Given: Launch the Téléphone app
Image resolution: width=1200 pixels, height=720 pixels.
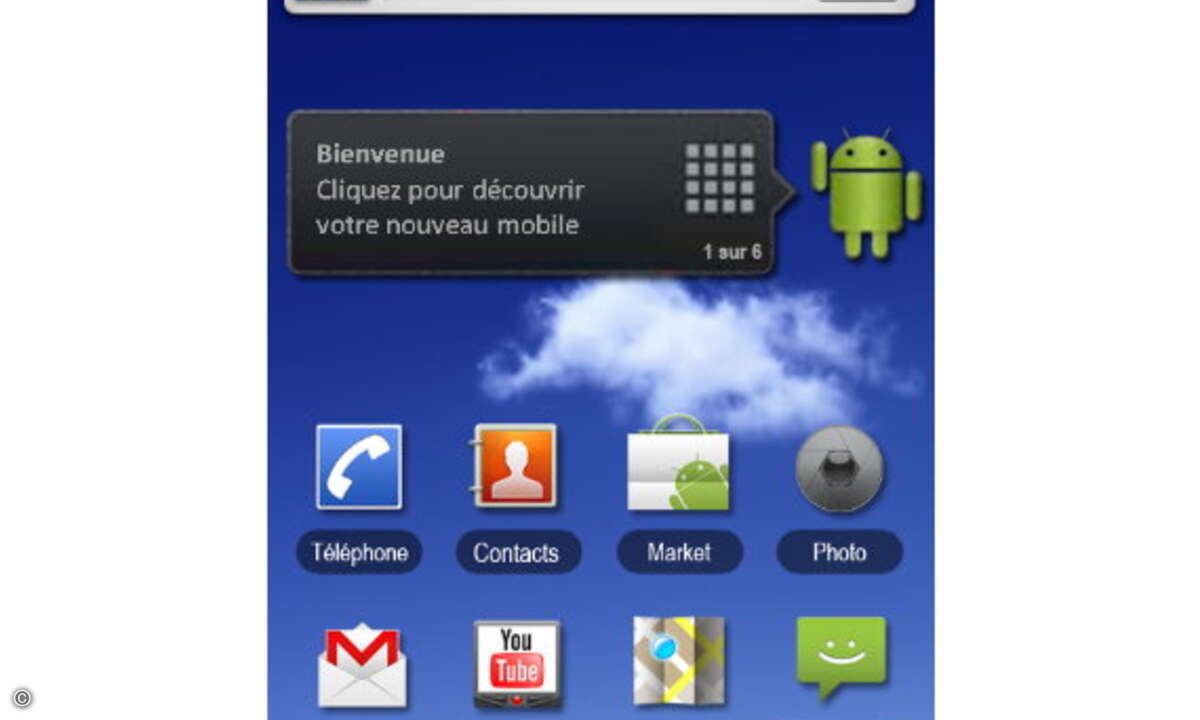Looking at the screenshot, I should [x=359, y=467].
